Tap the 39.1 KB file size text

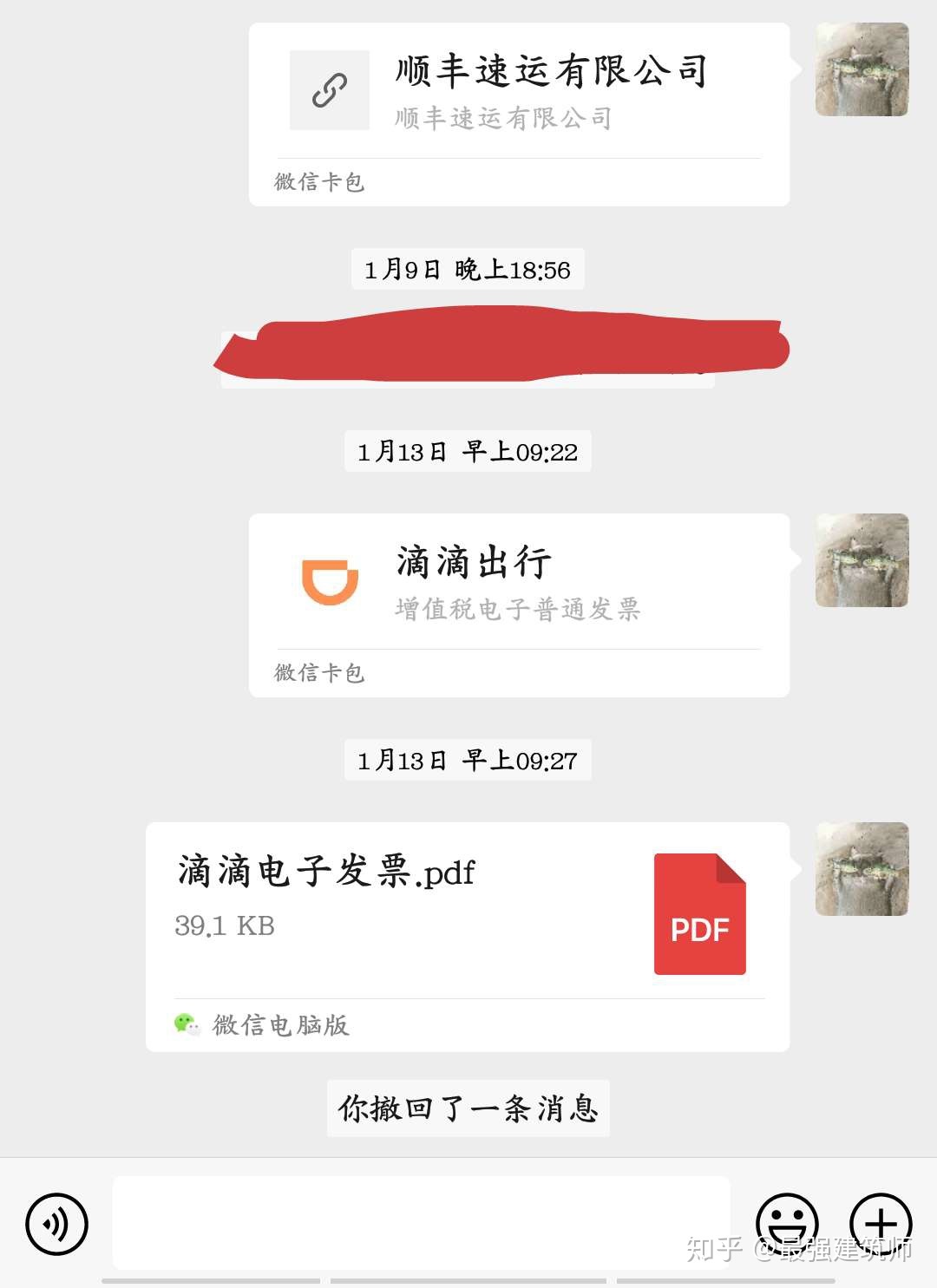coord(223,926)
